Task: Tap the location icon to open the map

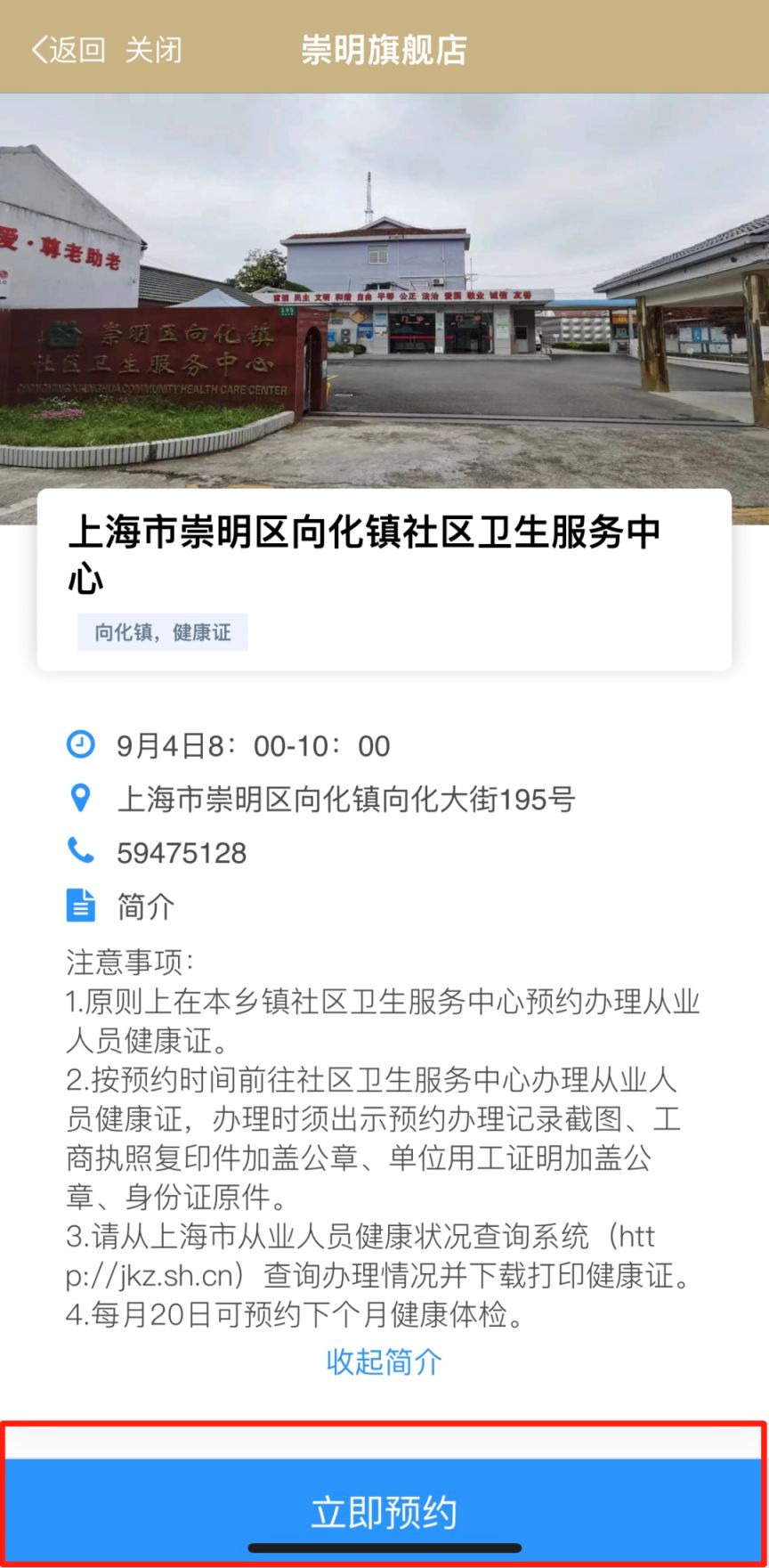Action: coord(82,800)
